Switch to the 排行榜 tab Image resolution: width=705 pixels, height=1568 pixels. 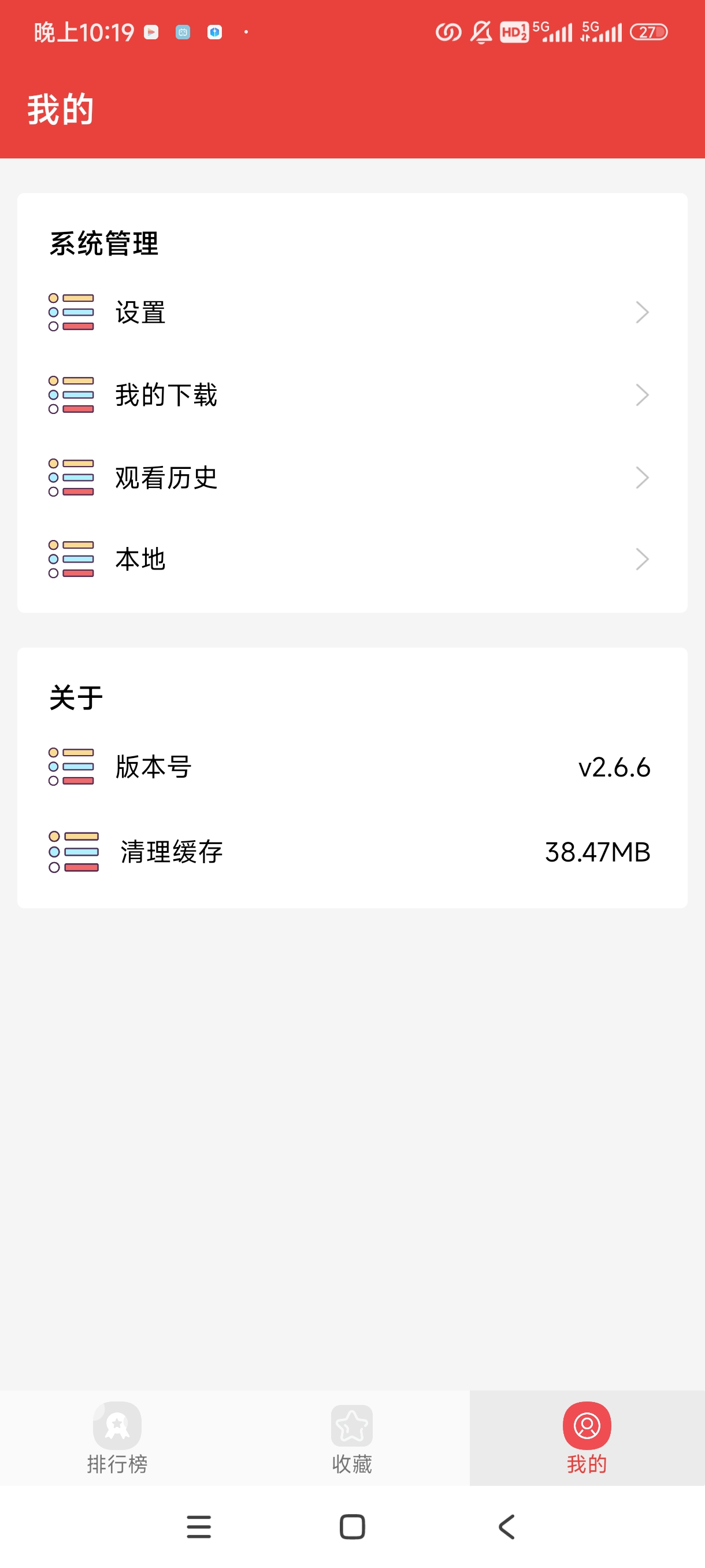click(x=117, y=1438)
